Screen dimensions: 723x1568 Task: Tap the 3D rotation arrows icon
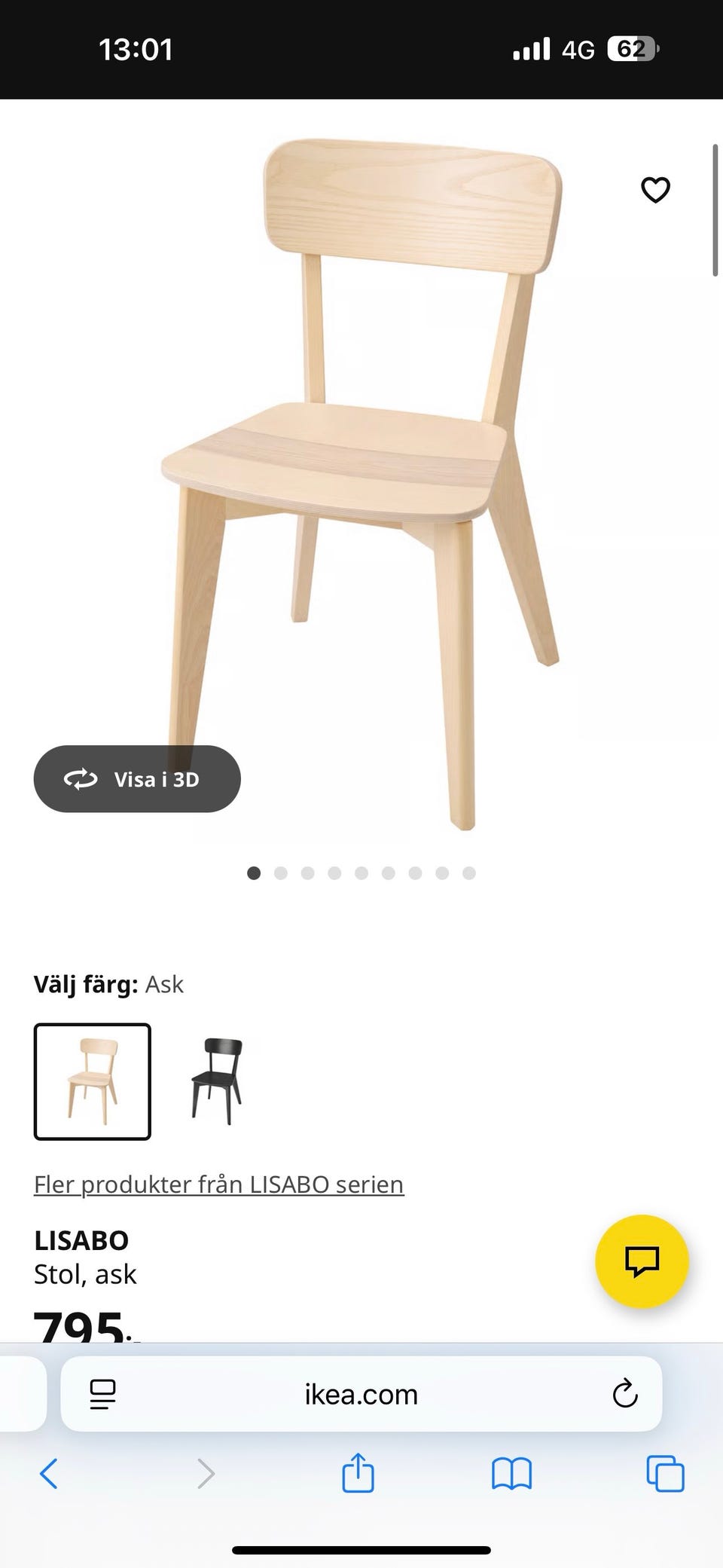pyautogui.click(x=83, y=779)
